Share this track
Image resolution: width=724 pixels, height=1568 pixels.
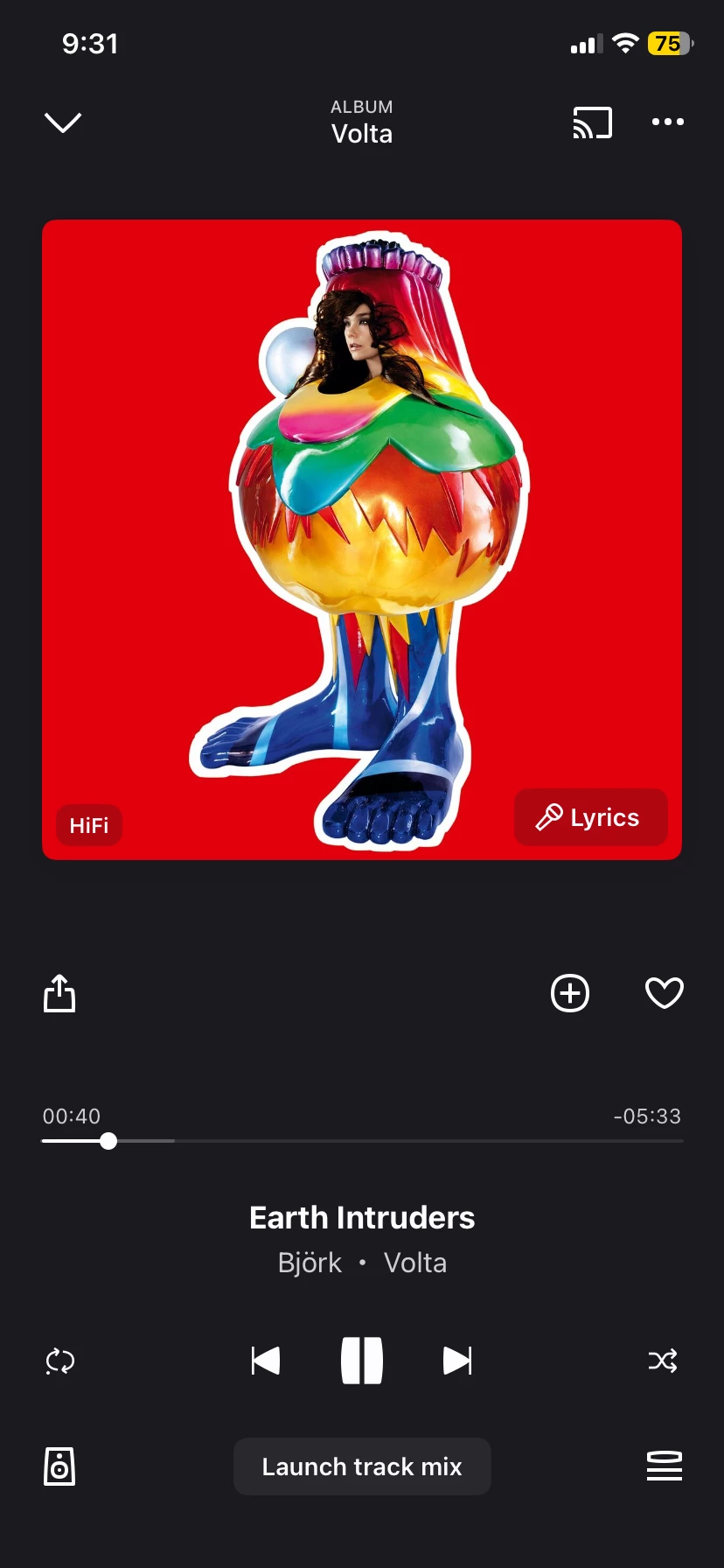coord(59,993)
